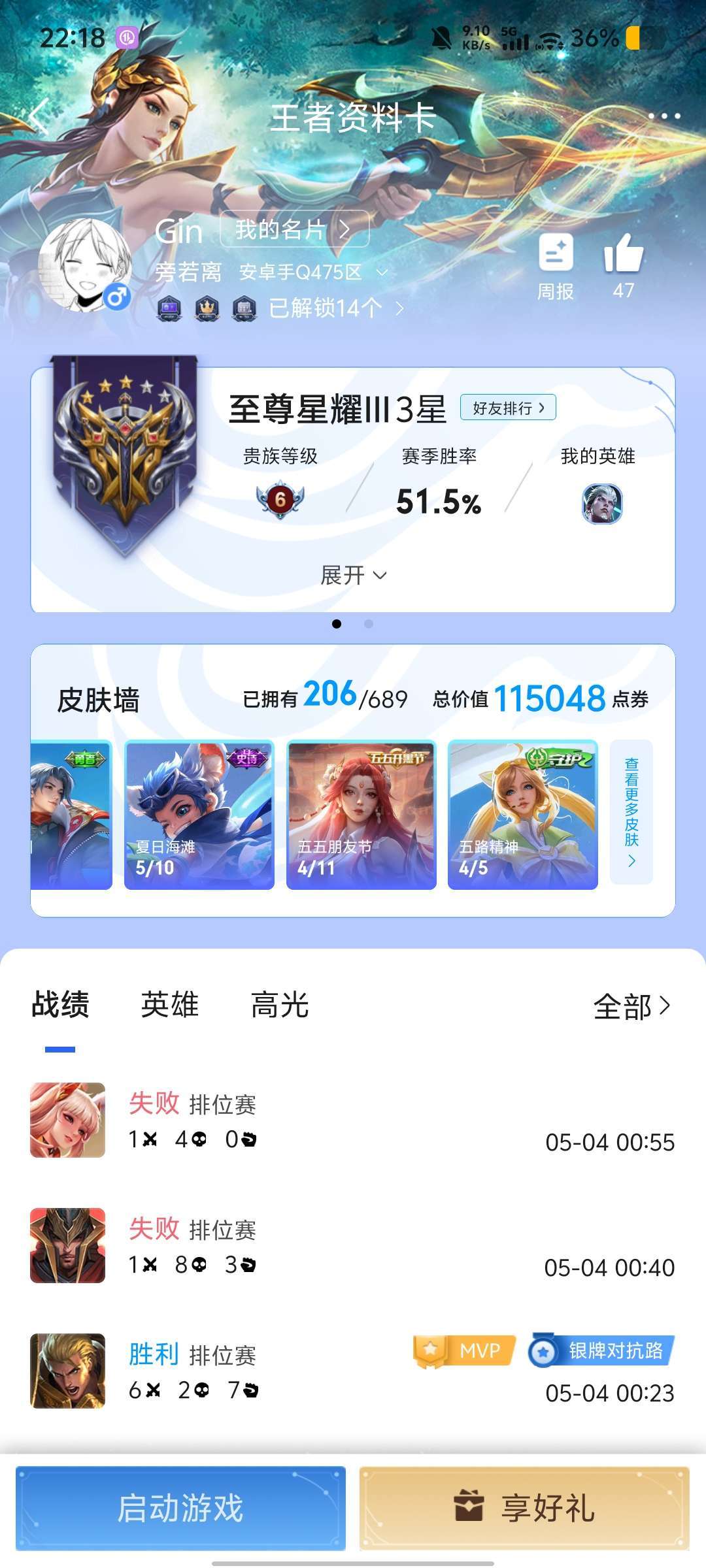Screen dimensions: 706x1568
Task: Go back using the top-left arrow
Action: (39, 116)
